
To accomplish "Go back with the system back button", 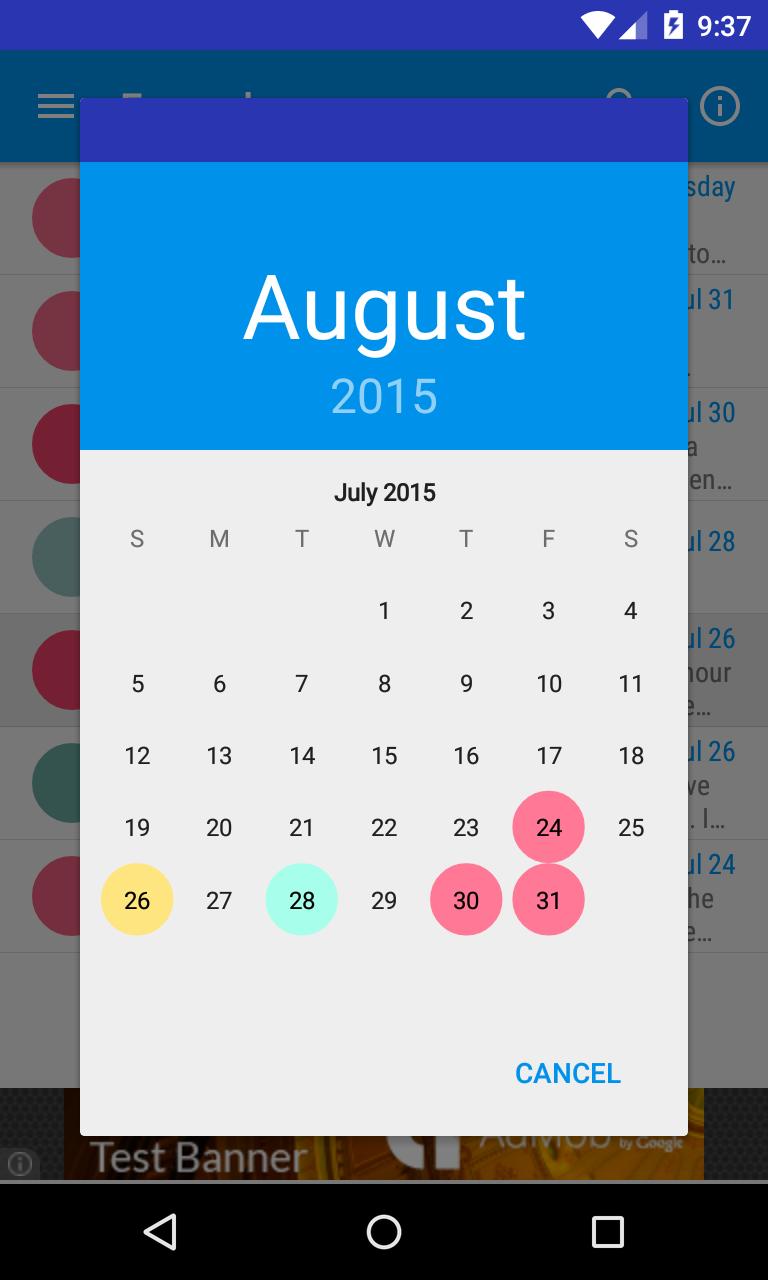I will click(x=160, y=1232).
